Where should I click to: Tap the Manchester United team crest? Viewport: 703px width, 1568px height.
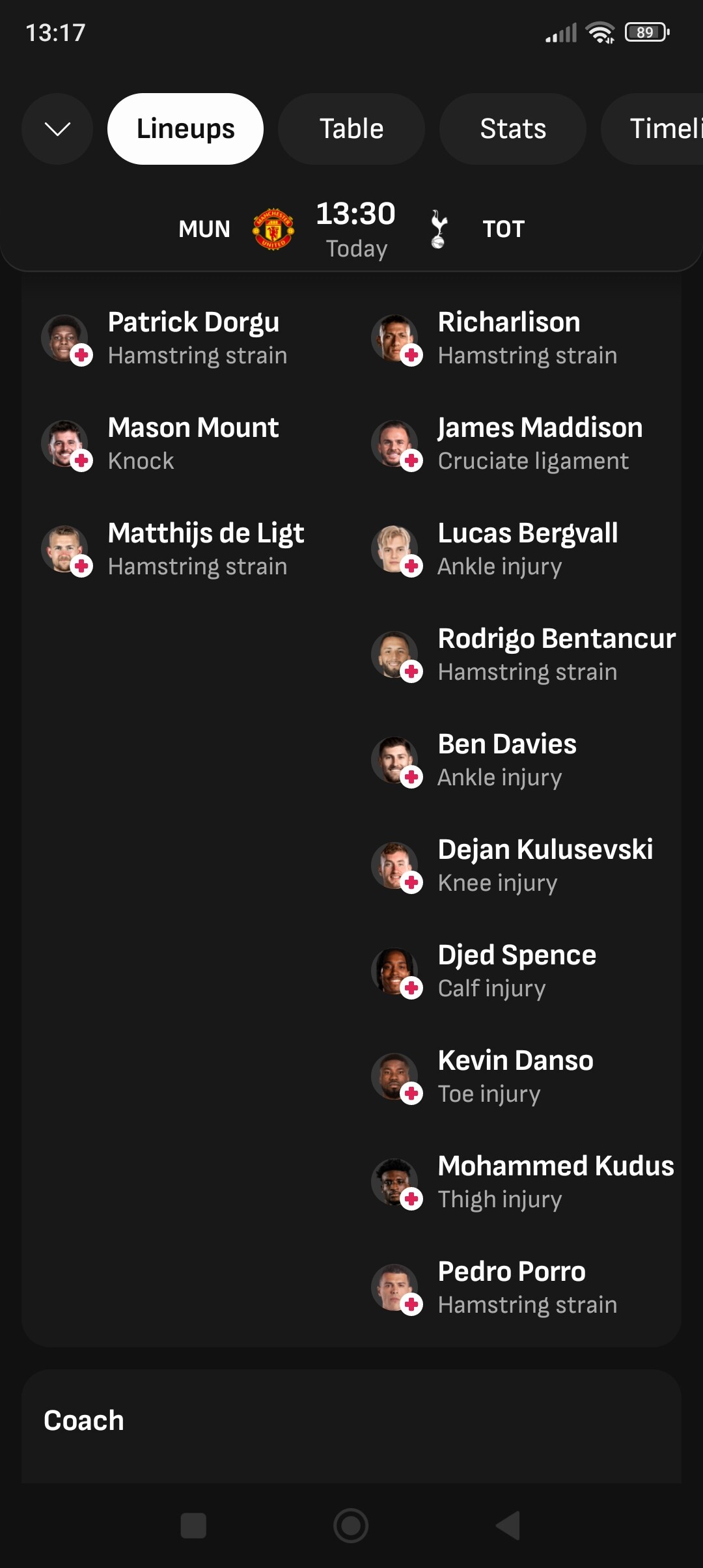point(273,229)
